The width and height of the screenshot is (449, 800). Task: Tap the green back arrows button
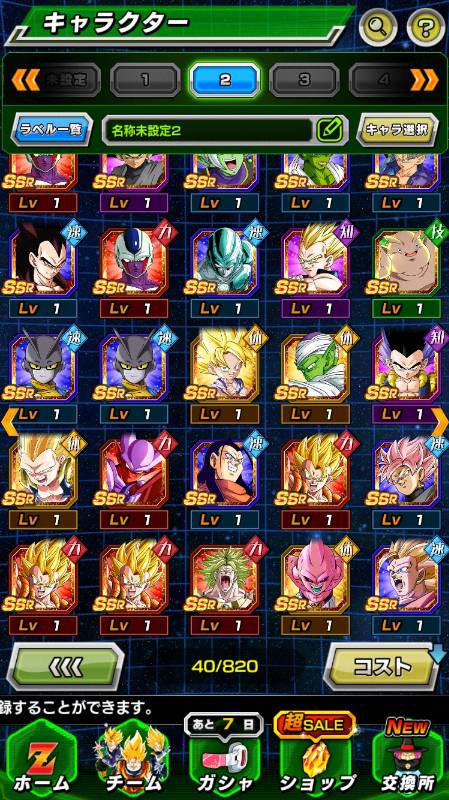[65, 665]
